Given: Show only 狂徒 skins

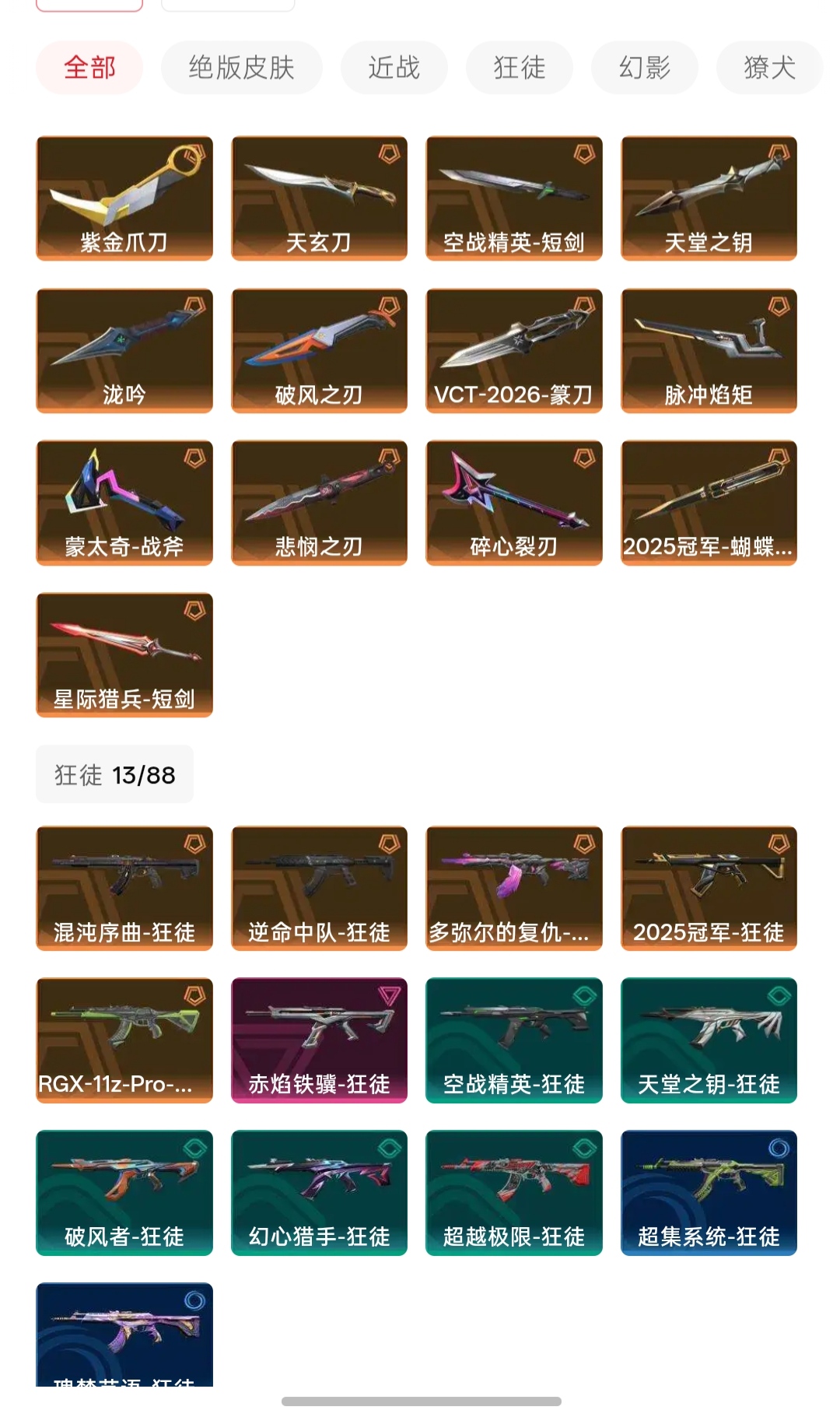Looking at the screenshot, I should [520, 68].
